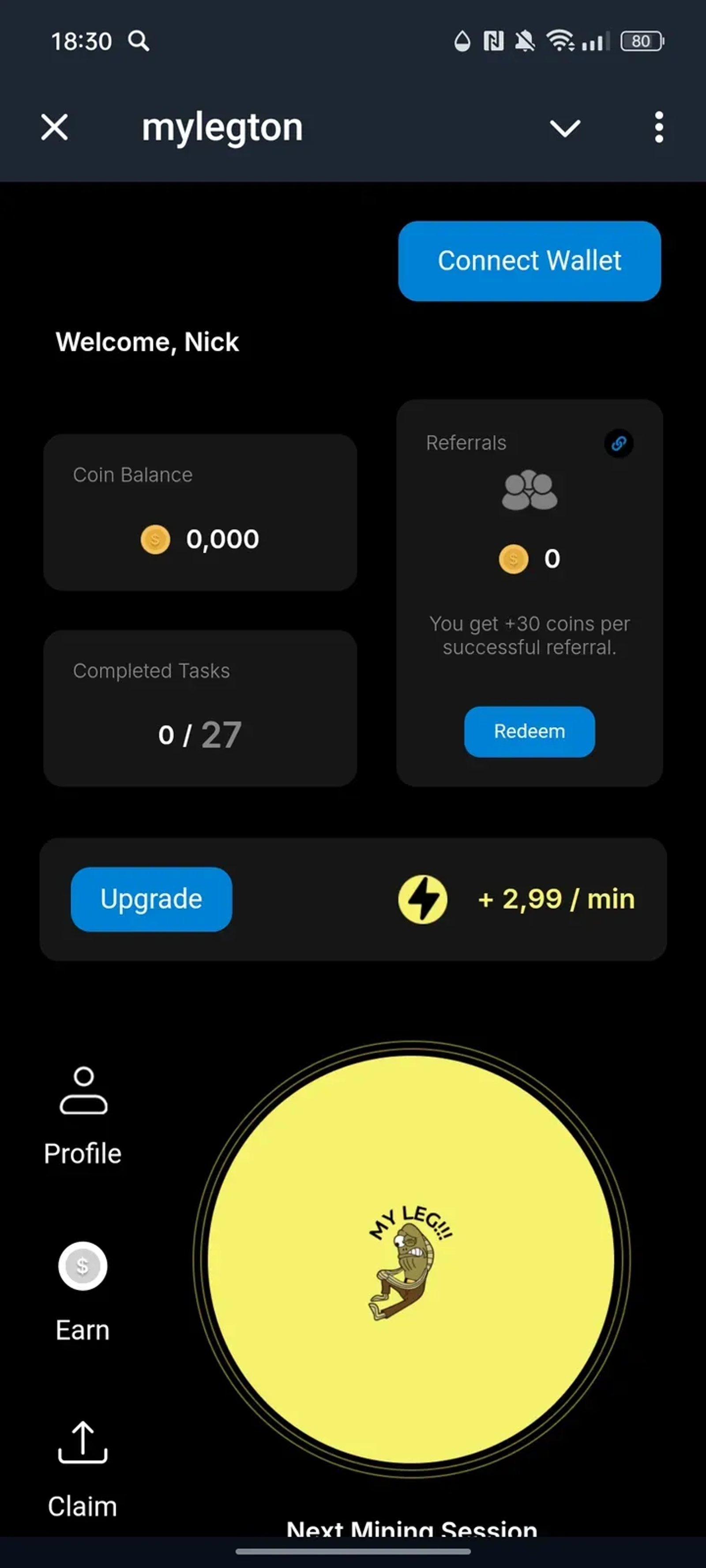Open the three-dot overflow menu
Viewport: 706px width, 1568px height.
coord(658,128)
